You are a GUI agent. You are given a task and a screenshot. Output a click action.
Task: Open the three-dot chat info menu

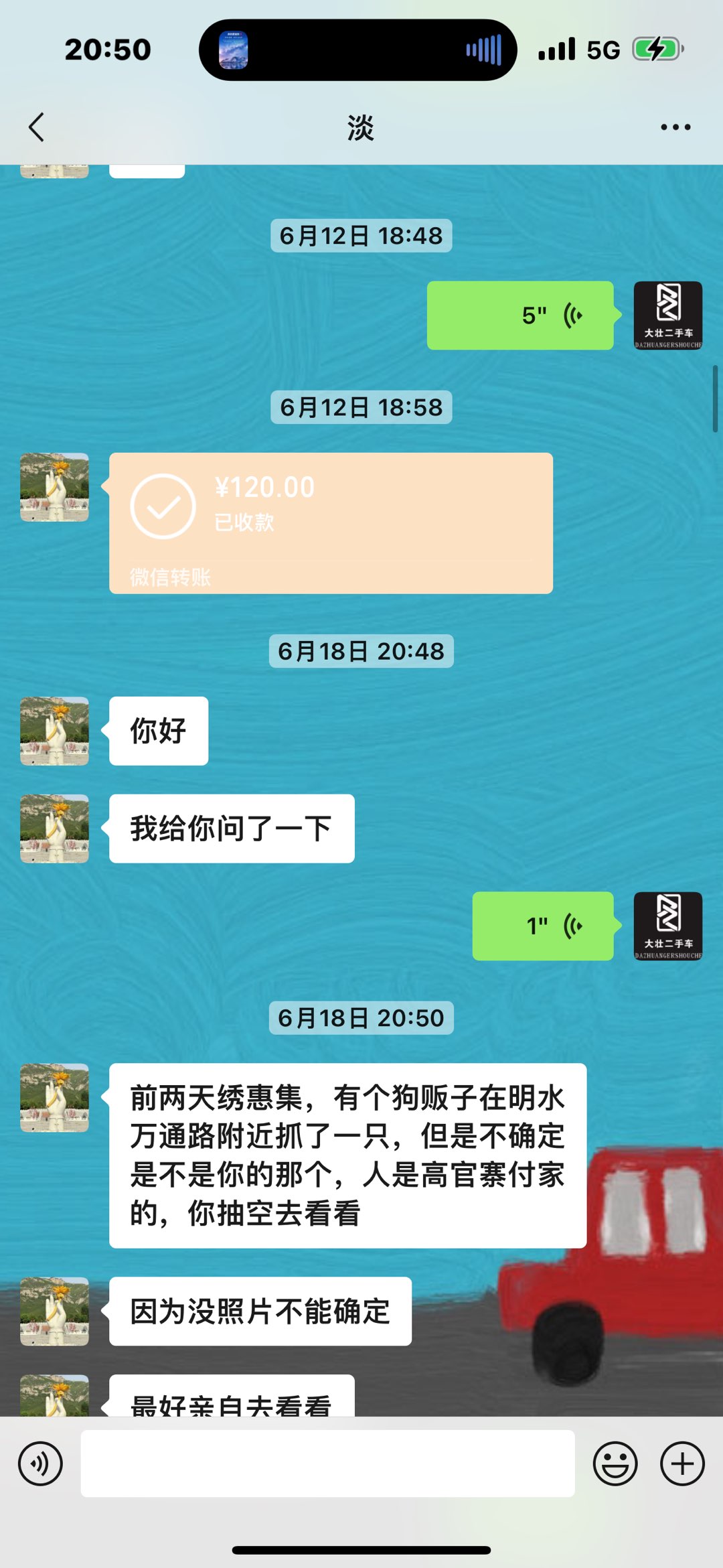[x=675, y=127]
